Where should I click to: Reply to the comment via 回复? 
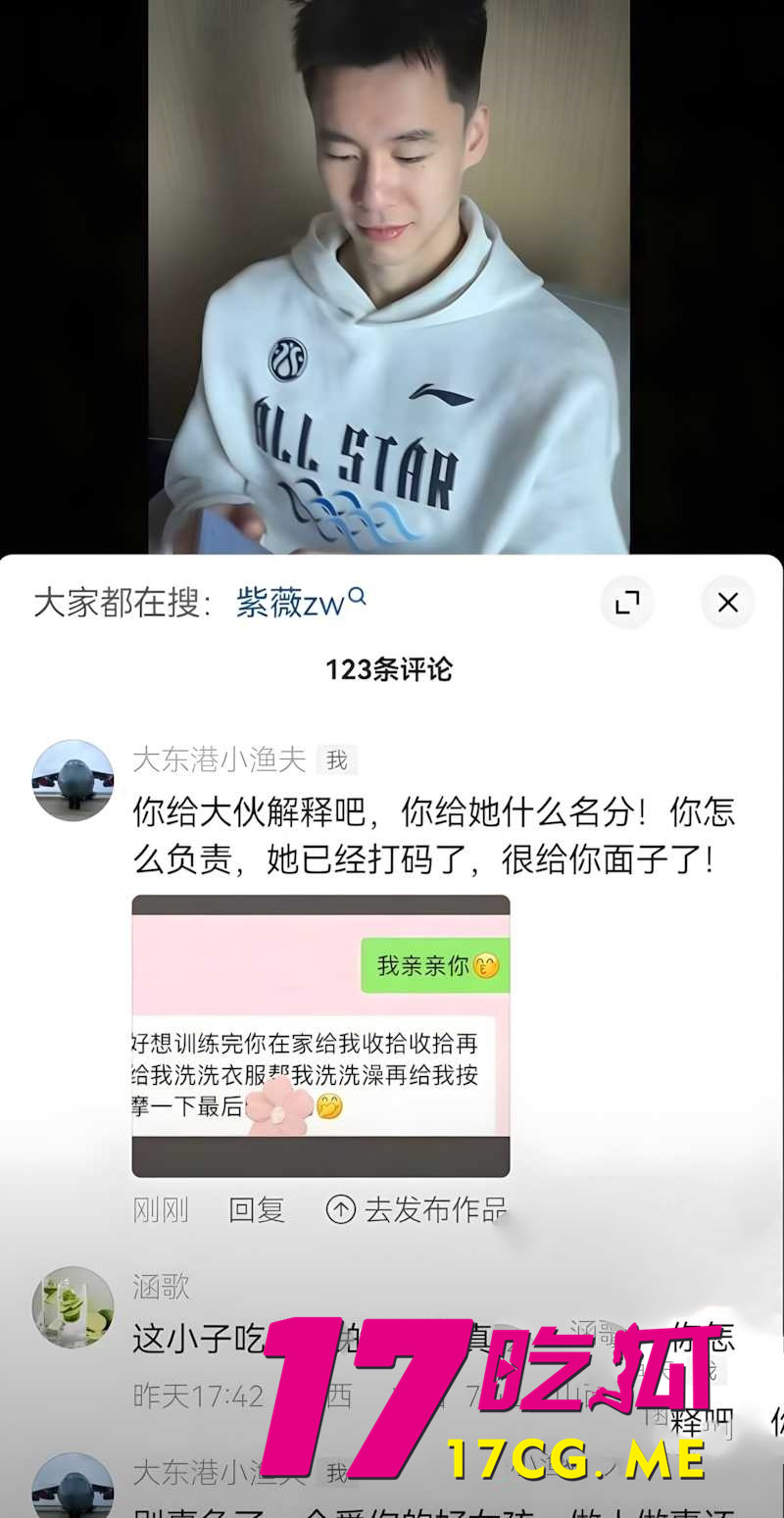tap(256, 1210)
